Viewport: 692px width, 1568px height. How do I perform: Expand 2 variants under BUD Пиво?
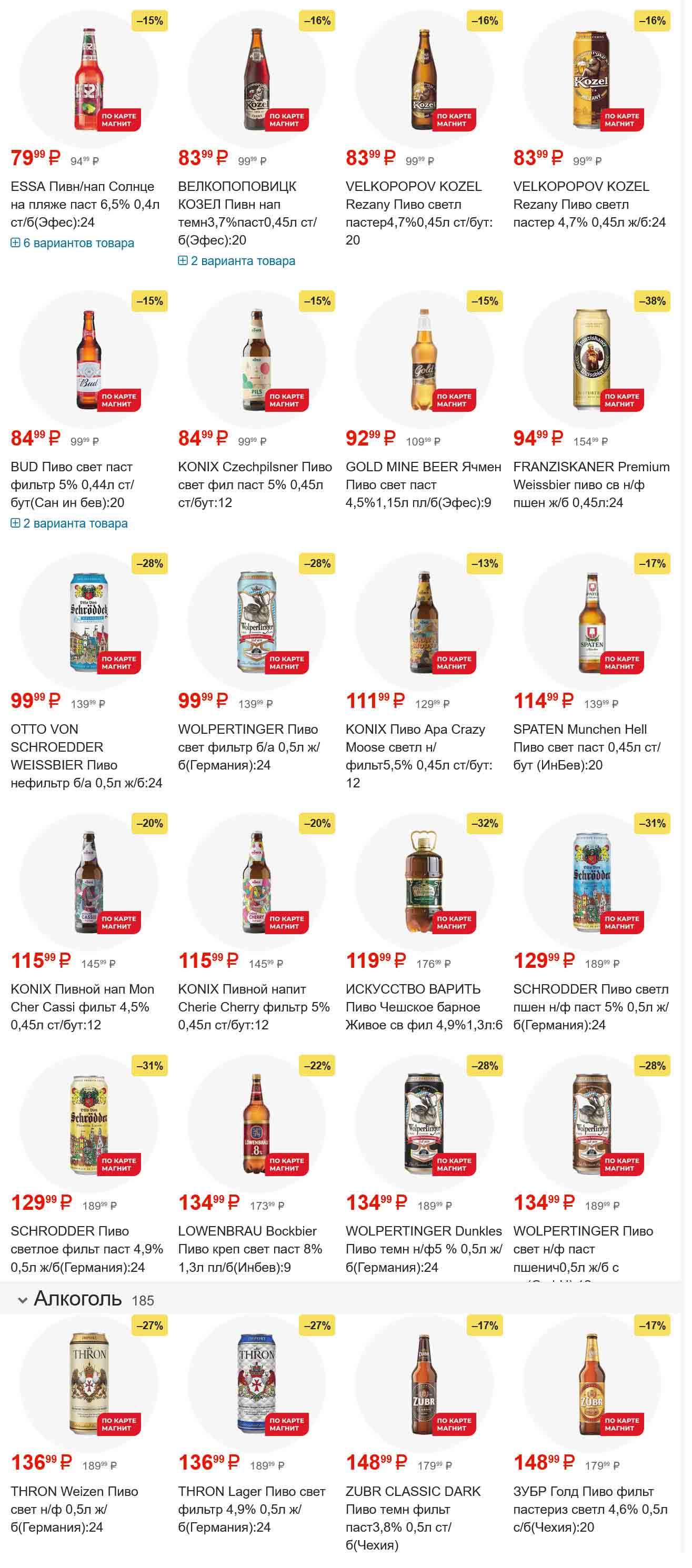pyautogui.click(x=69, y=523)
